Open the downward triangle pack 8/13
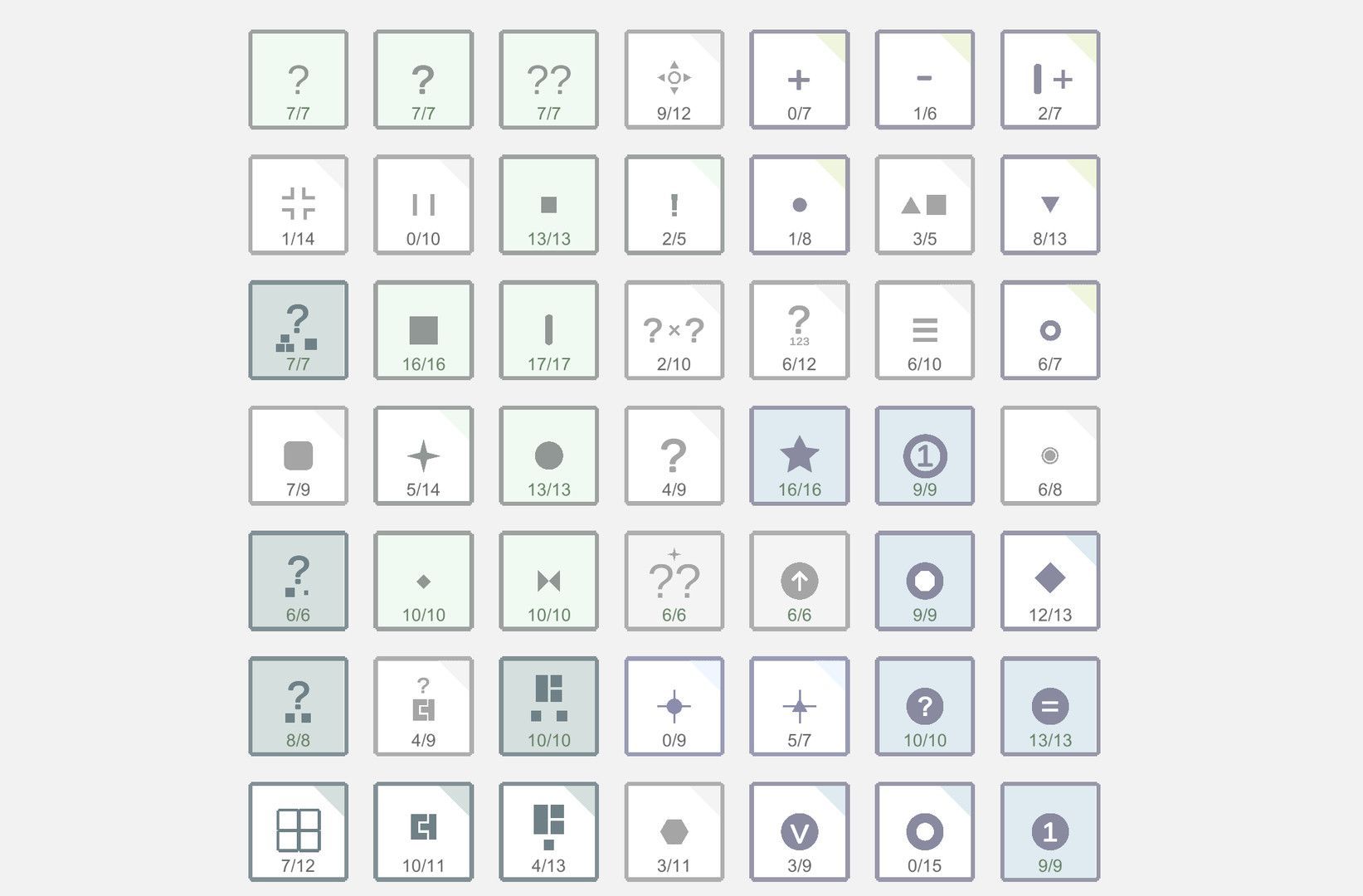This screenshot has height=896, width=1363. pos(1049,205)
